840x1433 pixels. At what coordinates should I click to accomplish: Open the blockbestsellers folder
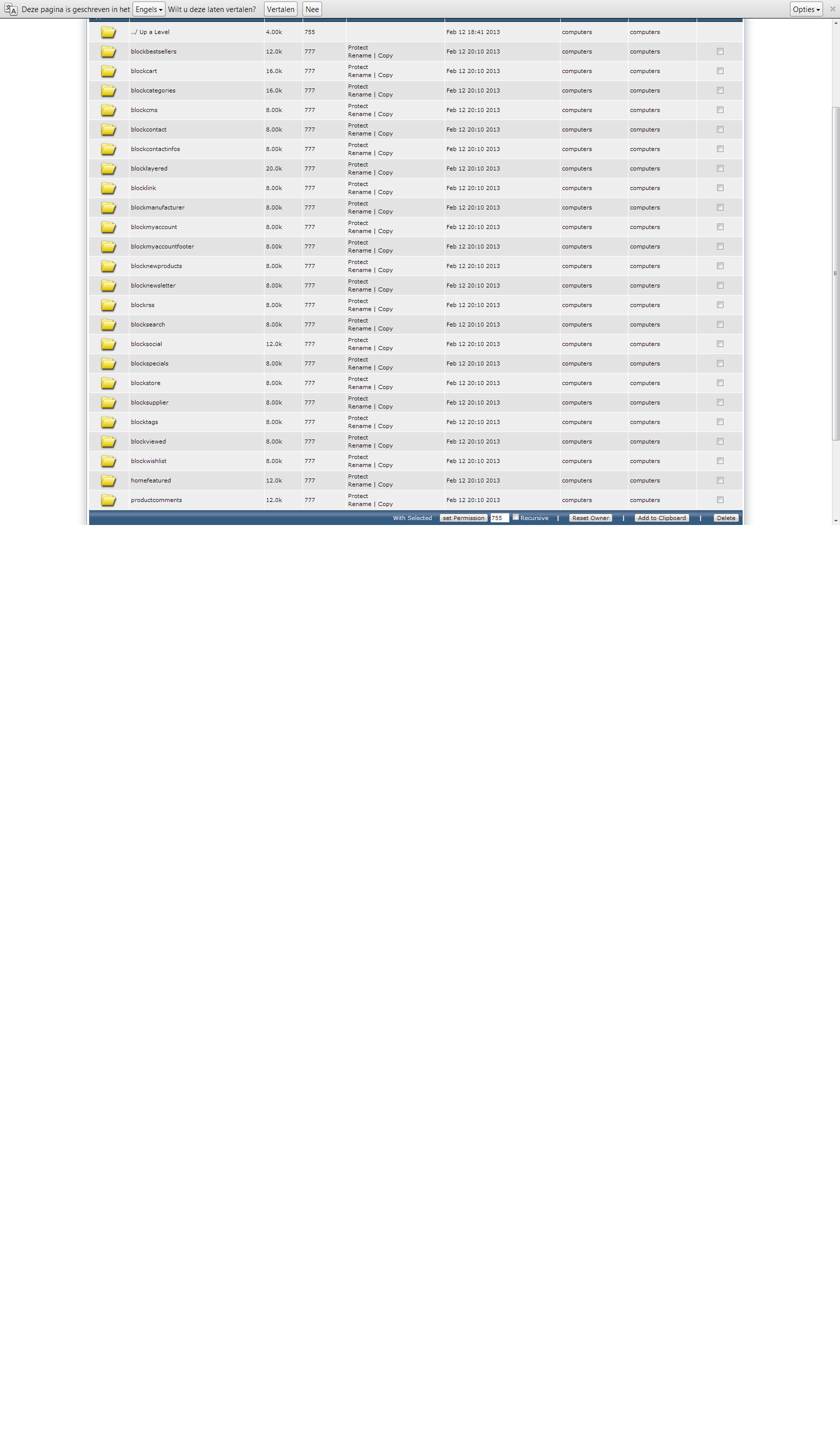pyautogui.click(x=153, y=51)
